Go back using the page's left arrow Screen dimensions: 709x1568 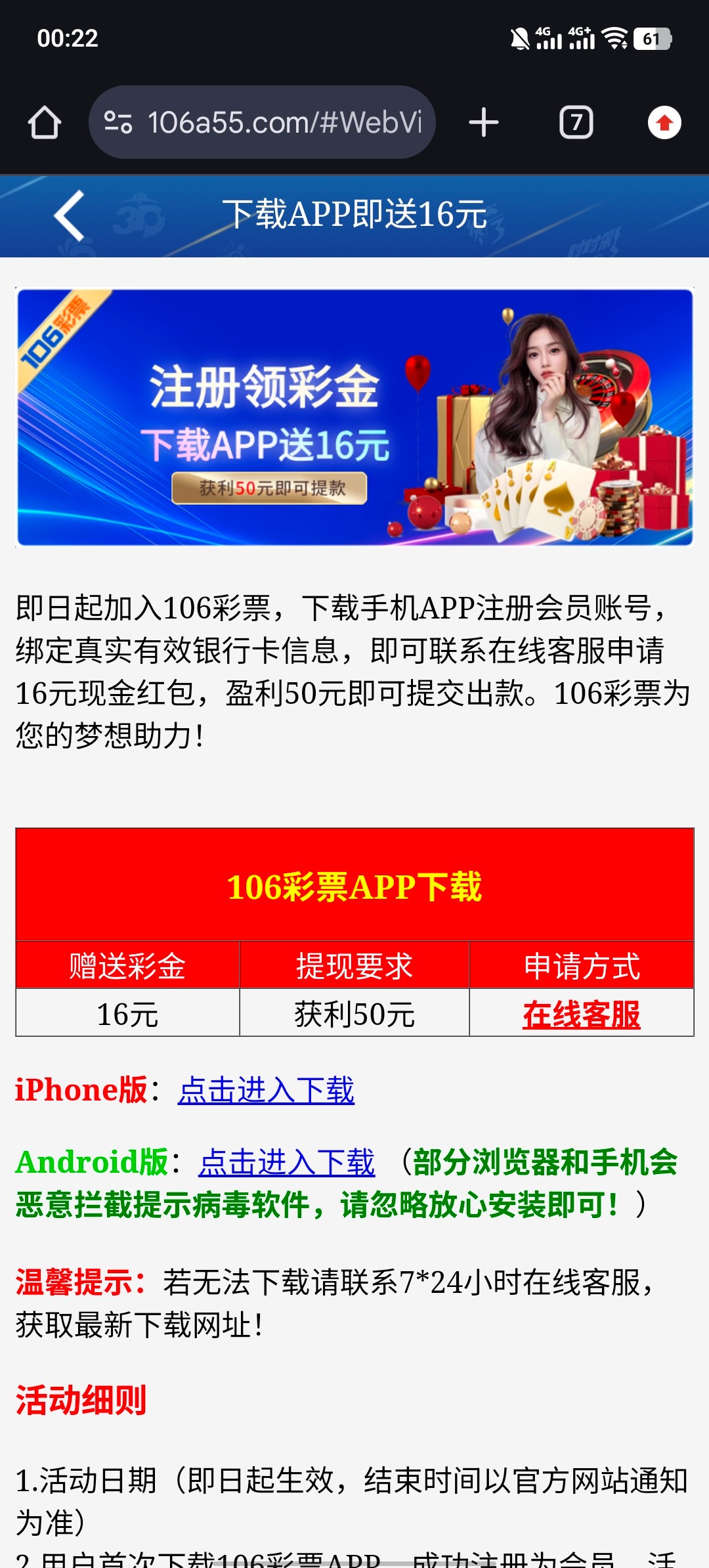pyautogui.click(x=70, y=215)
